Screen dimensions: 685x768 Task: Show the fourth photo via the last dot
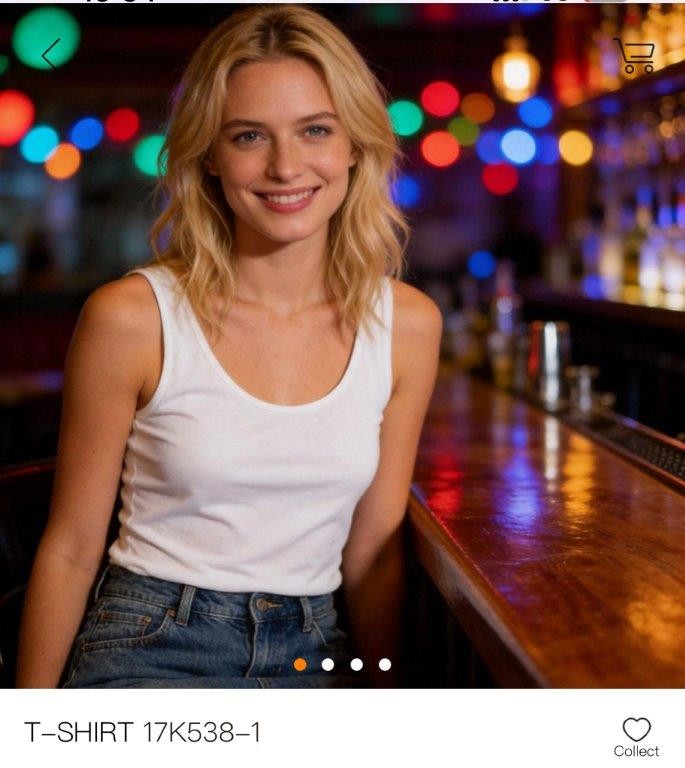tap(385, 664)
